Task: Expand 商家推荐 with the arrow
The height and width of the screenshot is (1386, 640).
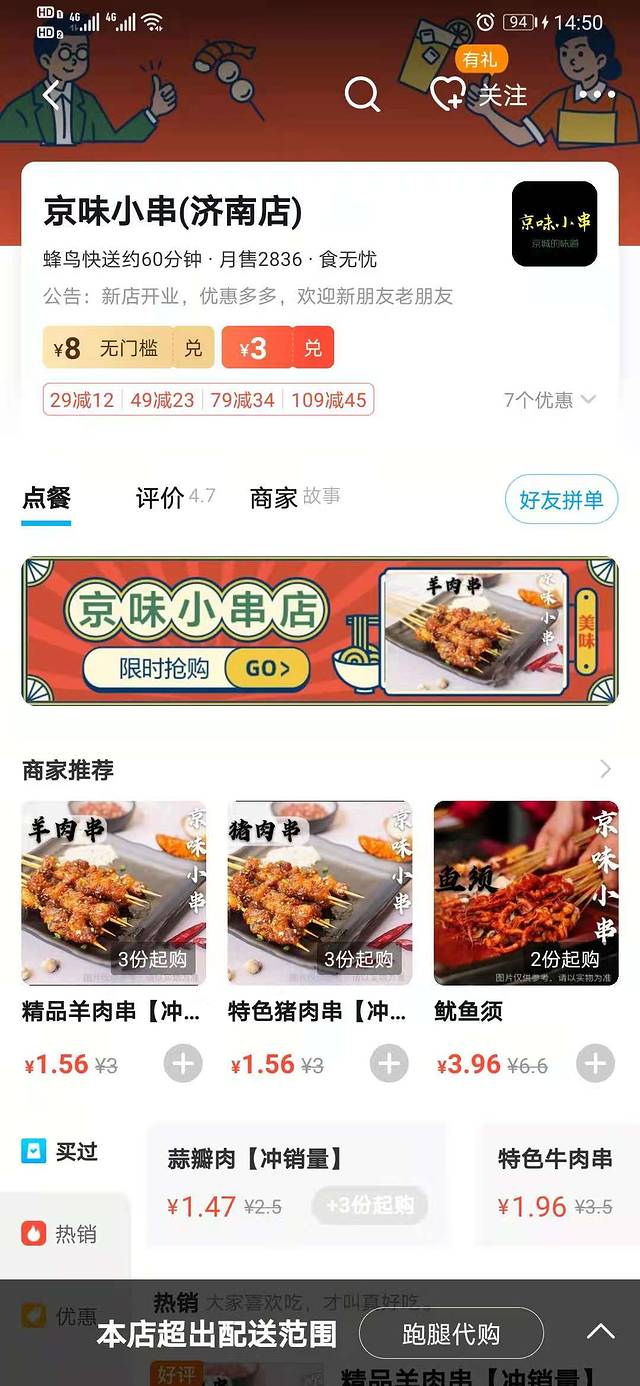Action: click(605, 769)
